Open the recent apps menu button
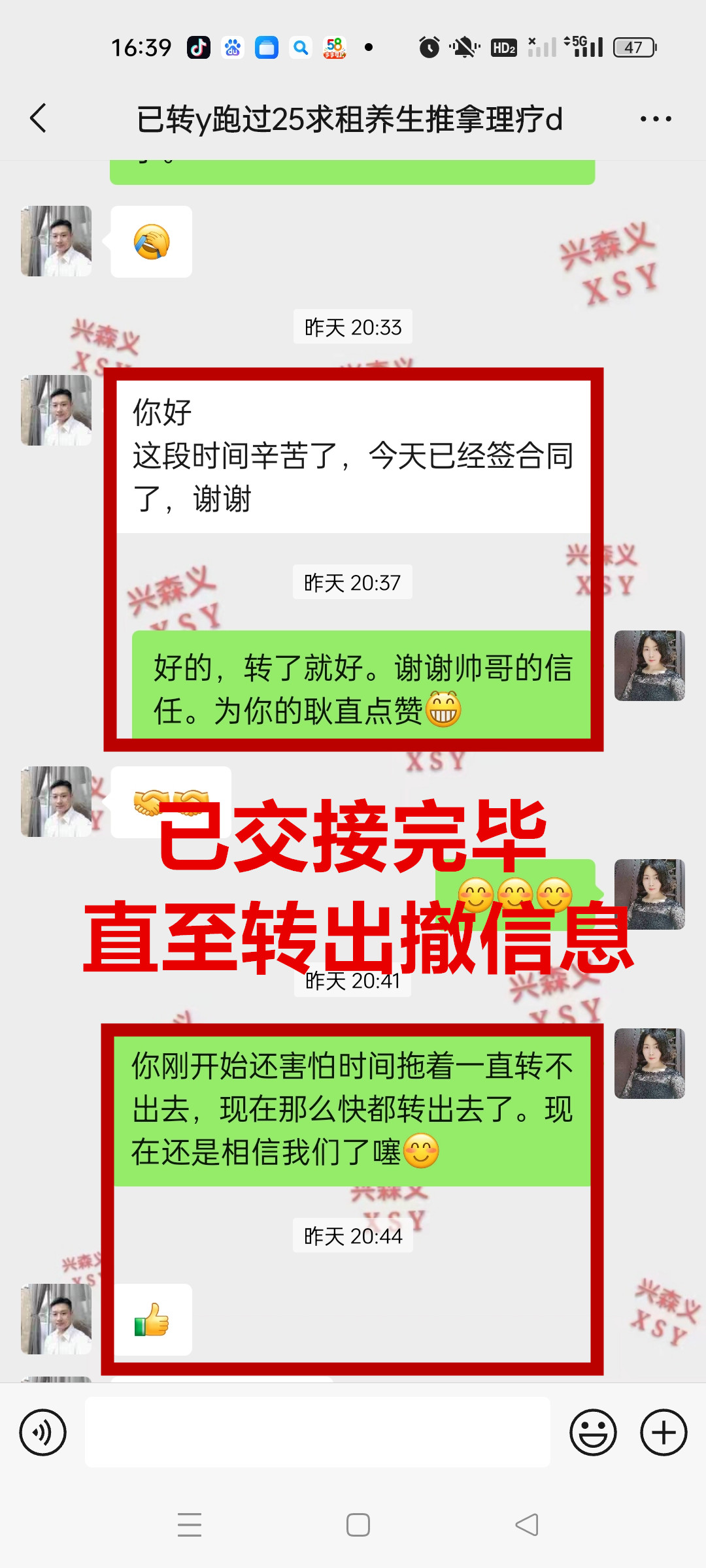The height and width of the screenshot is (1568, 706). coord(190,1525)
